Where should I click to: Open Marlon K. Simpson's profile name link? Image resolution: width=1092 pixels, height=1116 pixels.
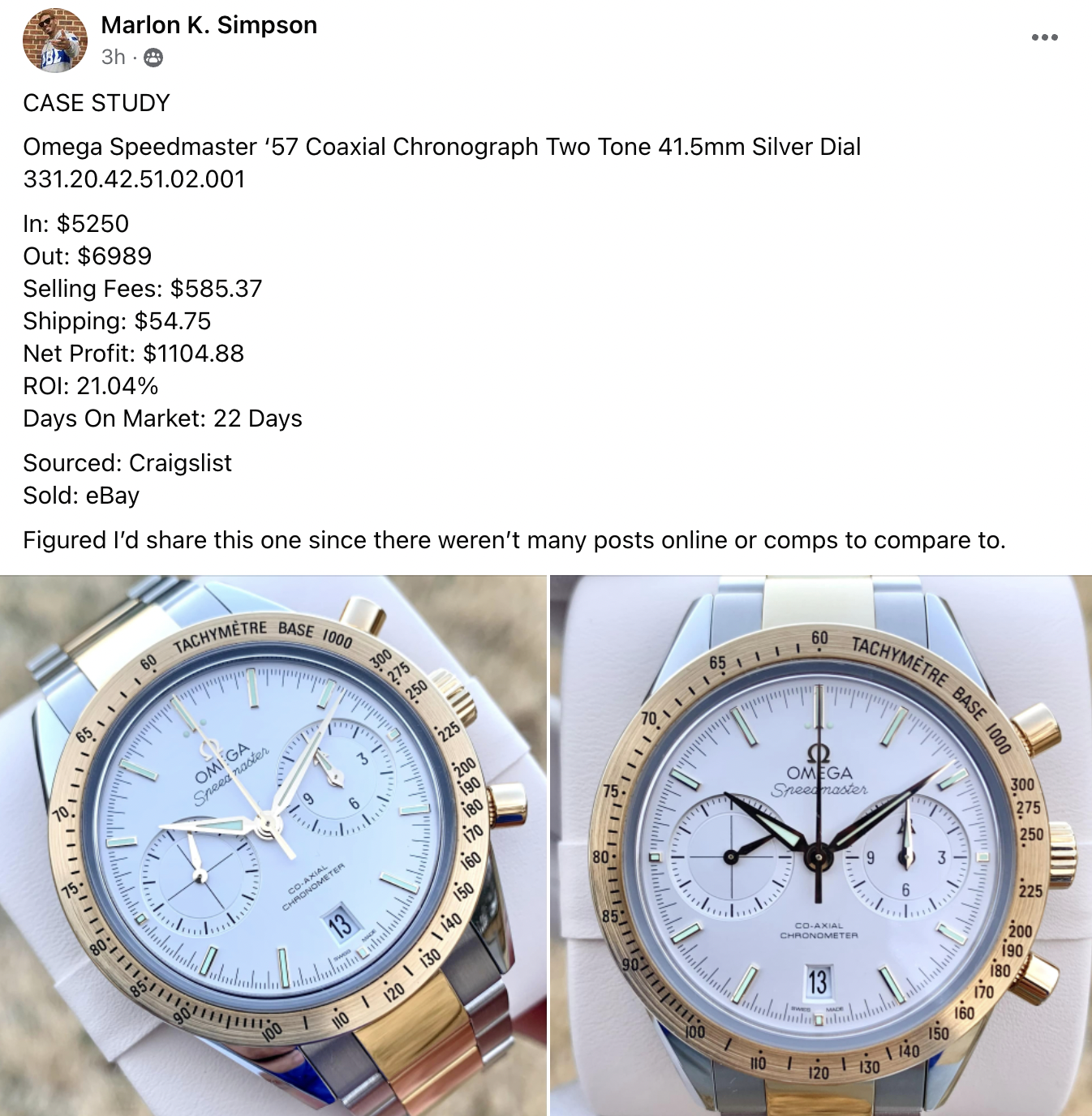point(209,25)
